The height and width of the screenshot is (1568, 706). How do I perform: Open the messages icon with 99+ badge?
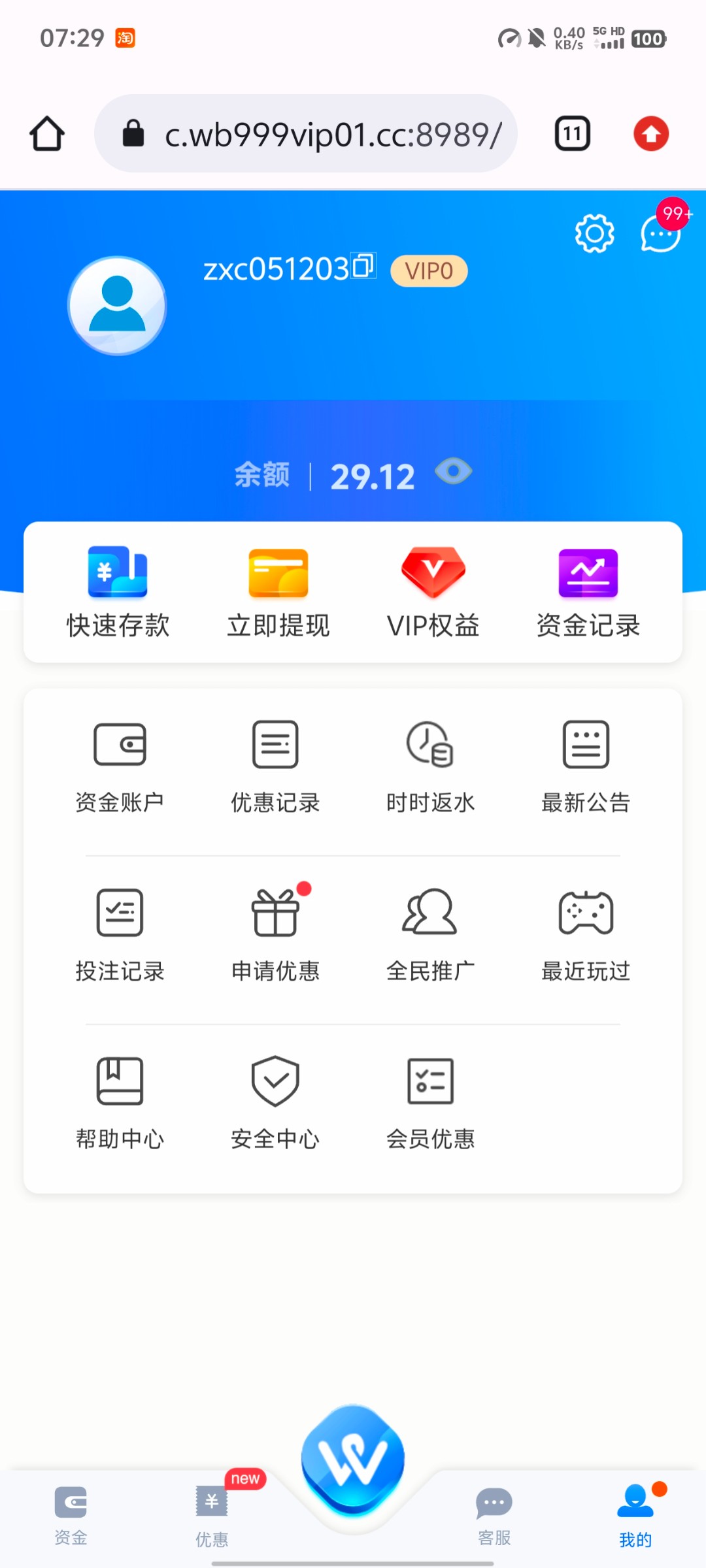point(662,233)
